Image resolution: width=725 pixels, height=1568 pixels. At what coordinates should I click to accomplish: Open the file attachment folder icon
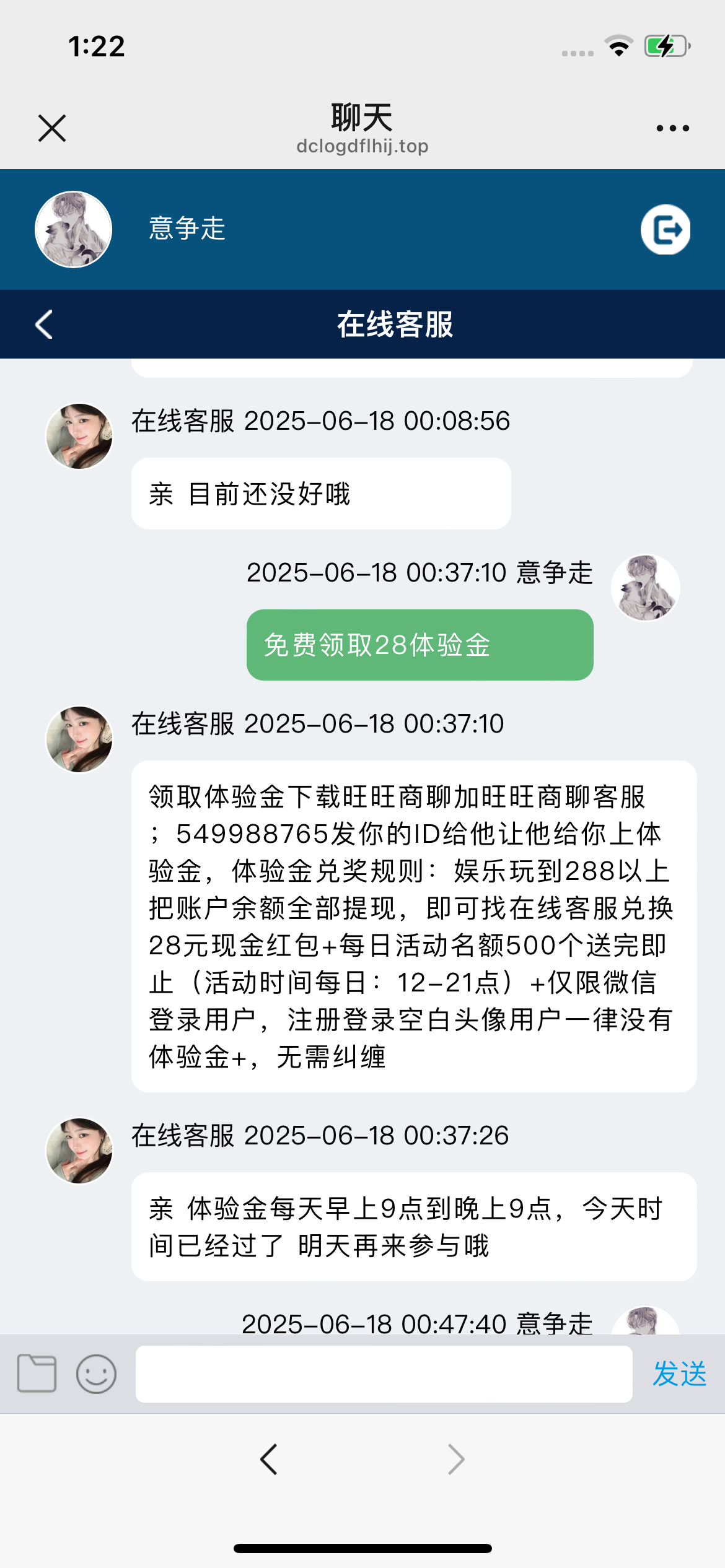coord(37,1374)
